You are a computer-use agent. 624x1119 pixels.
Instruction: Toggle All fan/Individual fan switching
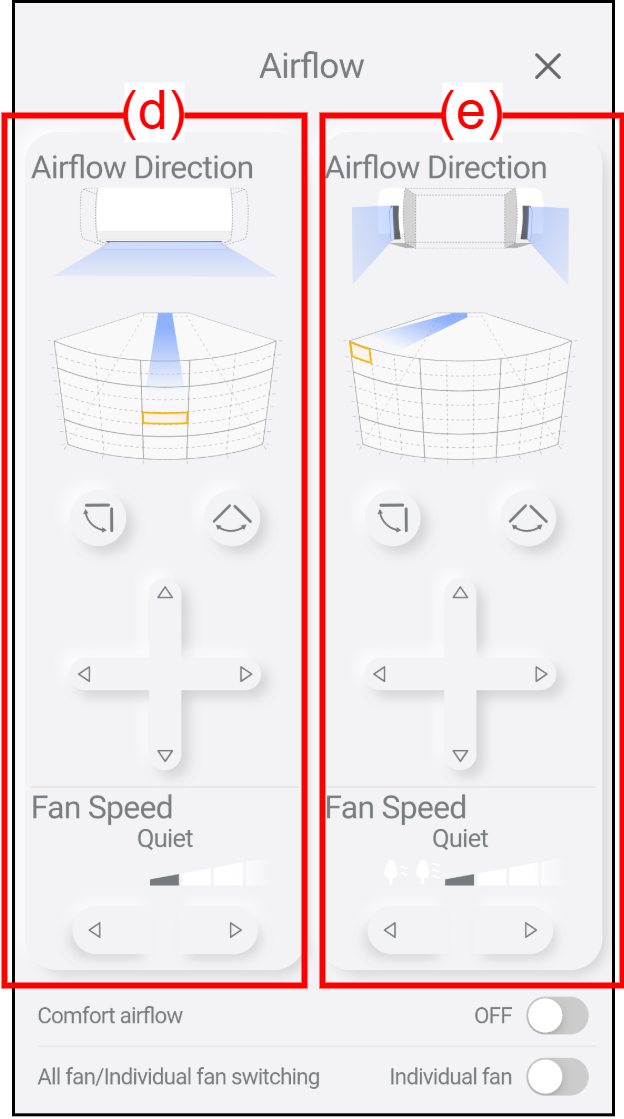click(x=557, y=1077)
